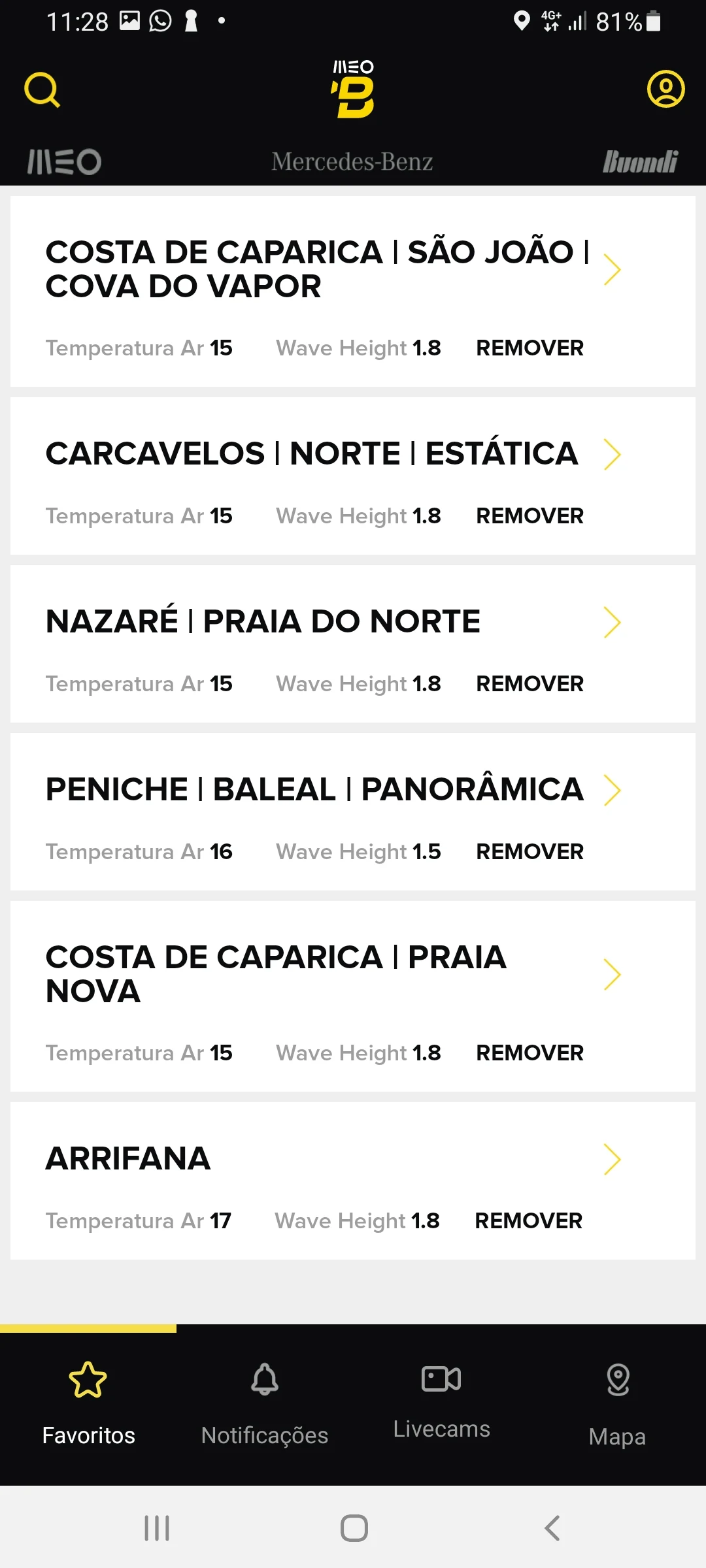The width and height of the screenshot is (706, 1568).
Task: Open the Arrifana beach report
Action: tap(128, 1159)
